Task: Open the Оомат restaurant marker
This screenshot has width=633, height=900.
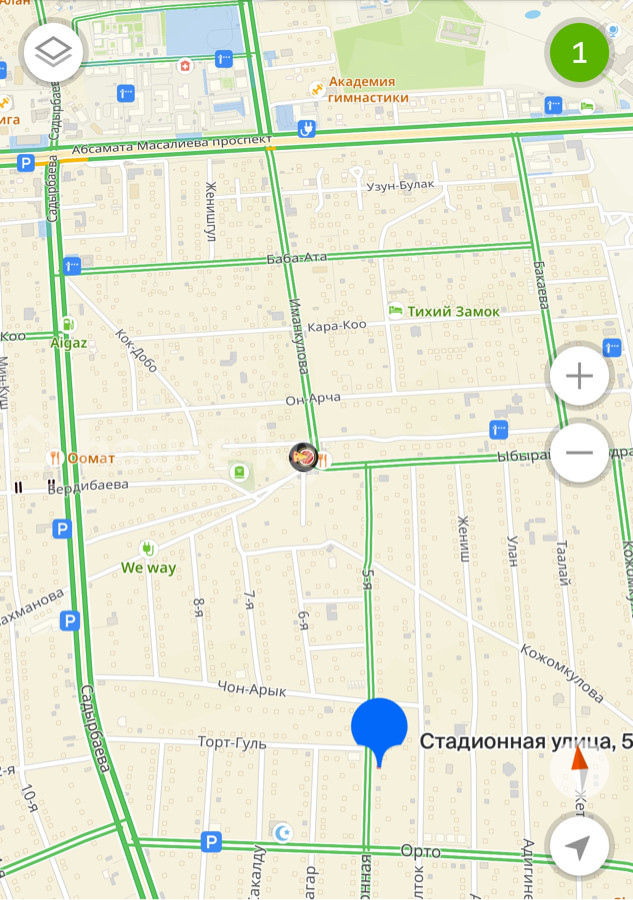Action: click(56, 458)
